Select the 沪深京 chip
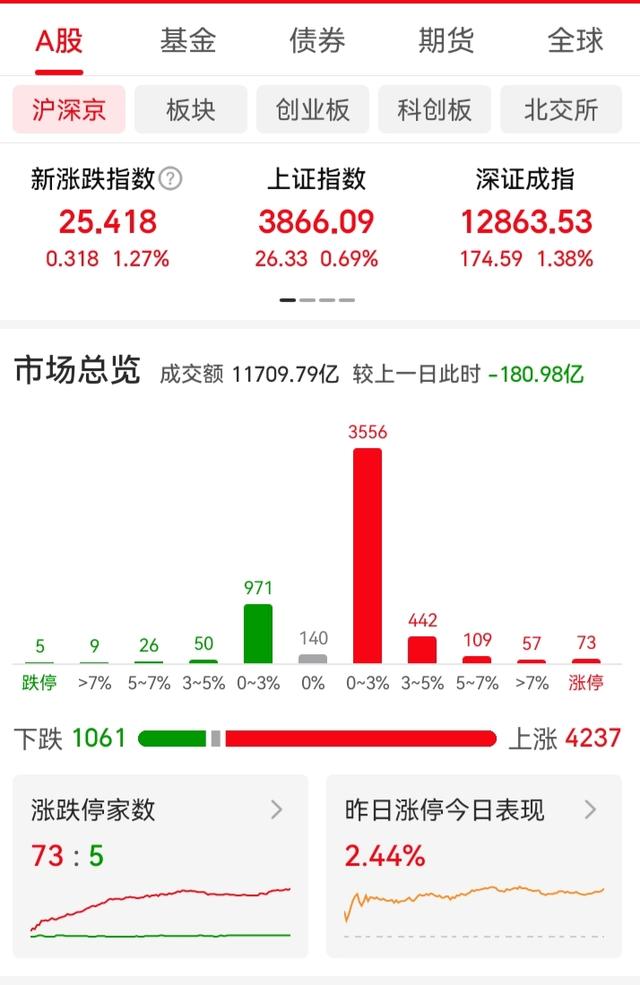640x985 pixels. click(69, 109)
